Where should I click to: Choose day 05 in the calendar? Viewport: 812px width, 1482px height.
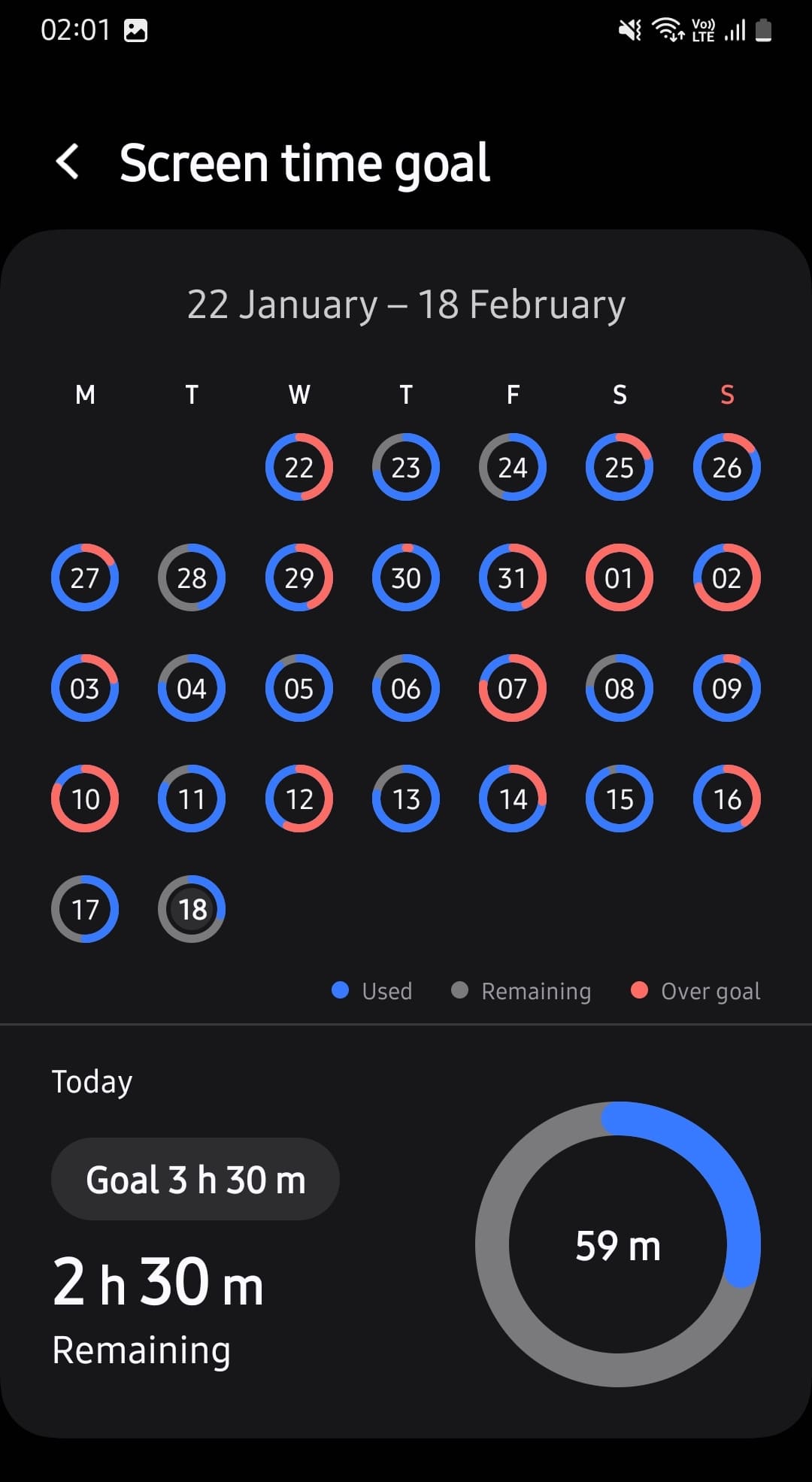[x=298, y=688]
